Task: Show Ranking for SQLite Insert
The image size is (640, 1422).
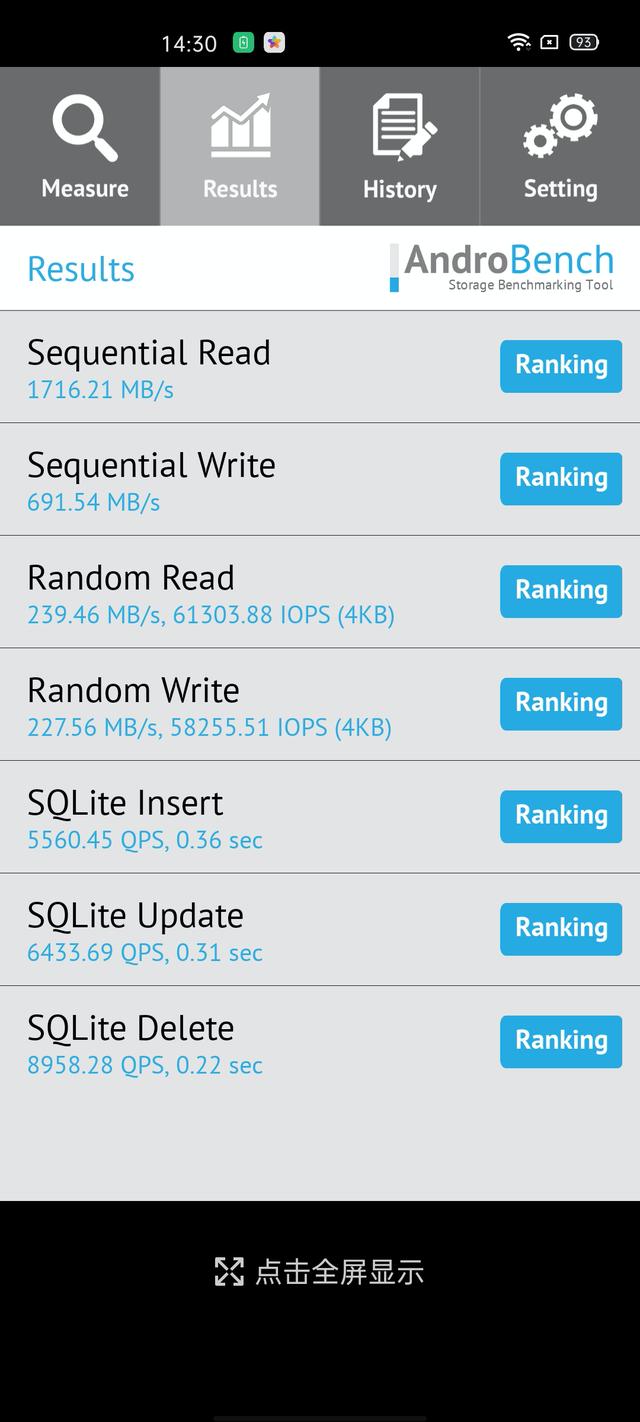Action: [561, 816]
